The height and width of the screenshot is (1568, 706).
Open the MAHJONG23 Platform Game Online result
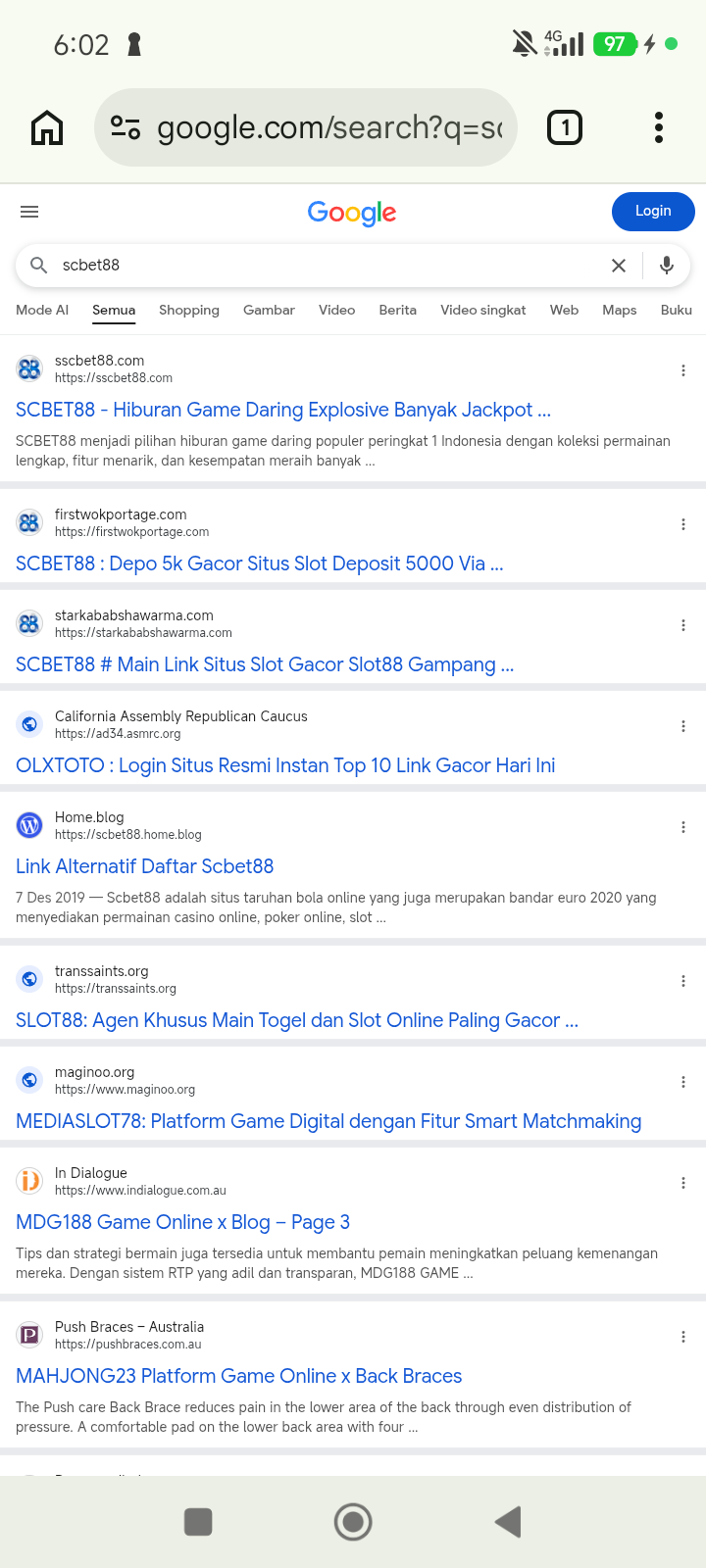coord(239,1376)
